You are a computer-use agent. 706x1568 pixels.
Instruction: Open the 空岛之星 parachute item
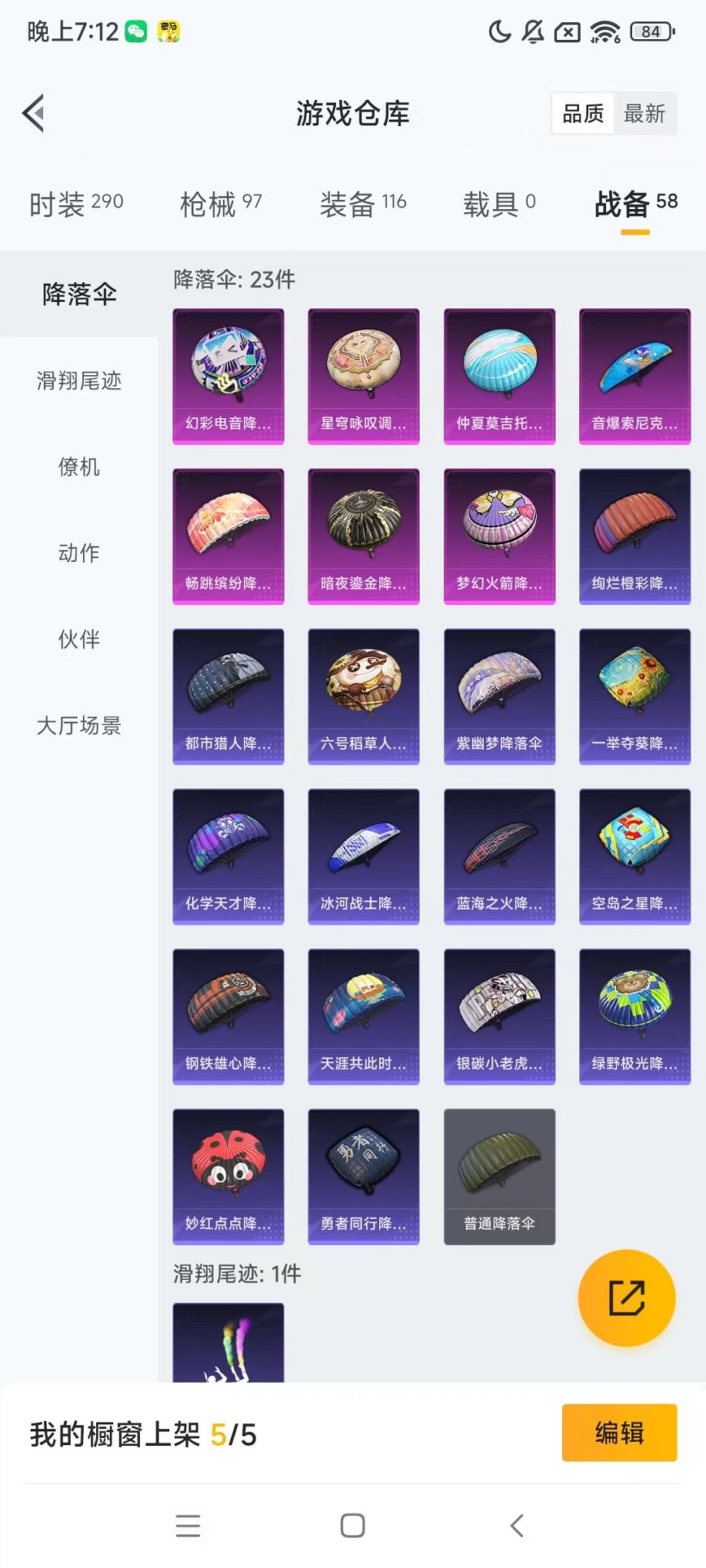(634, 855)
